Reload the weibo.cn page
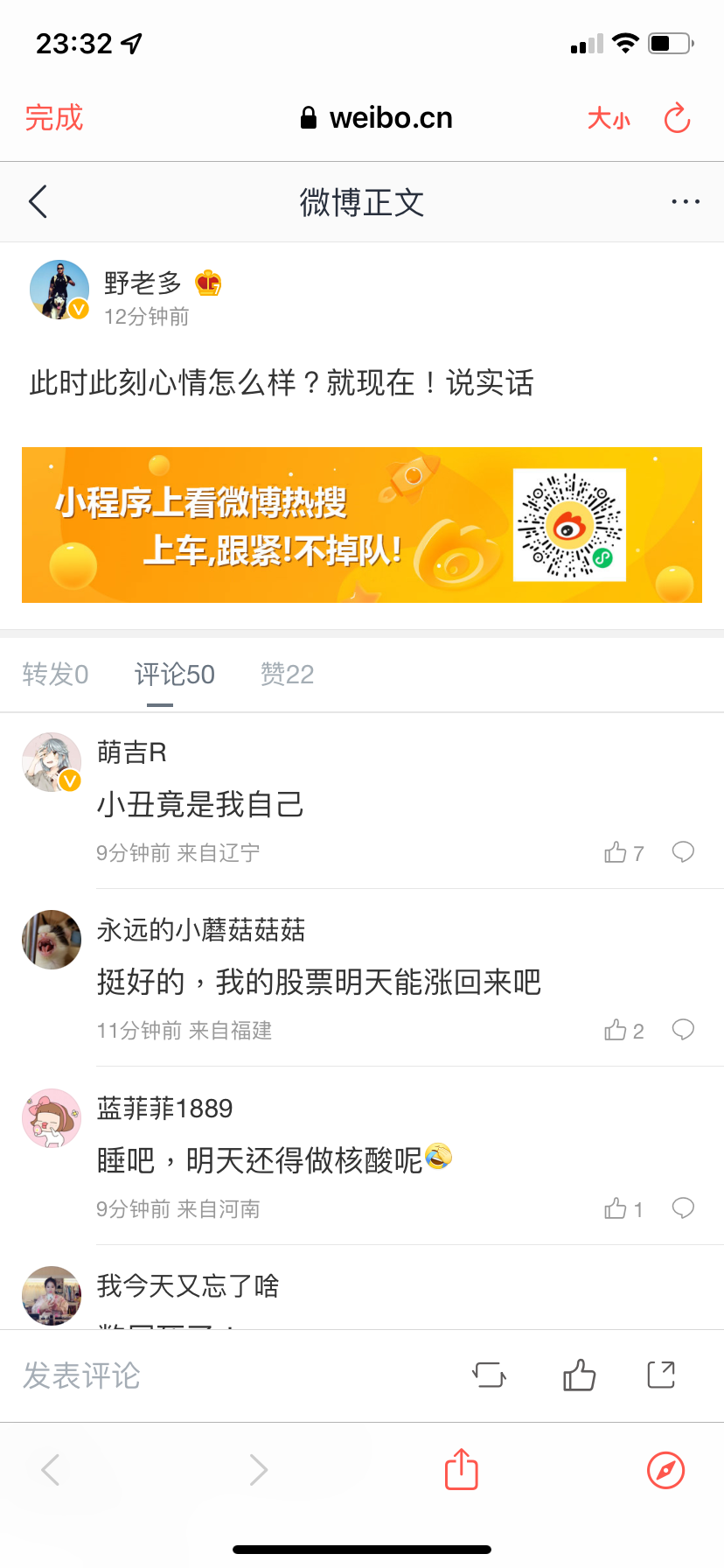 tap(677, 118)
